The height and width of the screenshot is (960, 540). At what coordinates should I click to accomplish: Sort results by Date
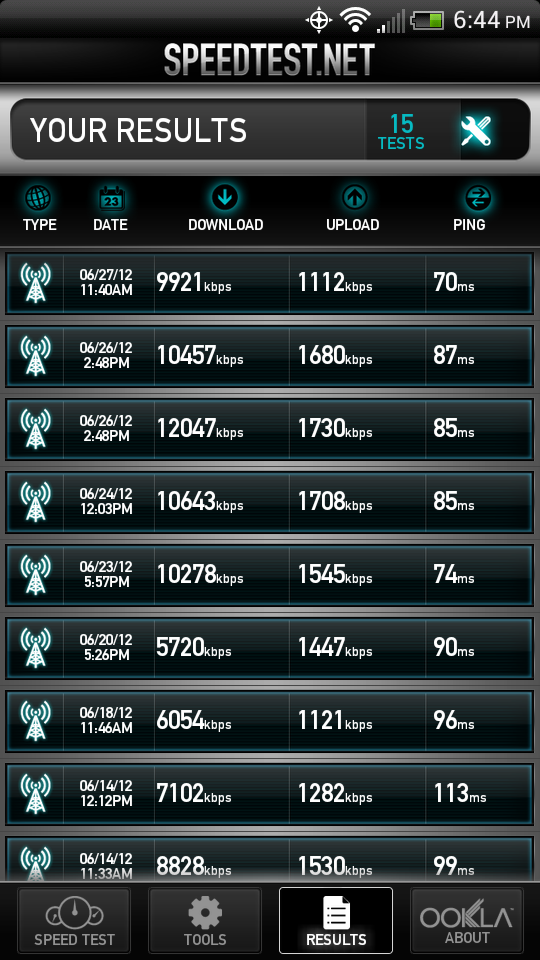click(111, 209)
